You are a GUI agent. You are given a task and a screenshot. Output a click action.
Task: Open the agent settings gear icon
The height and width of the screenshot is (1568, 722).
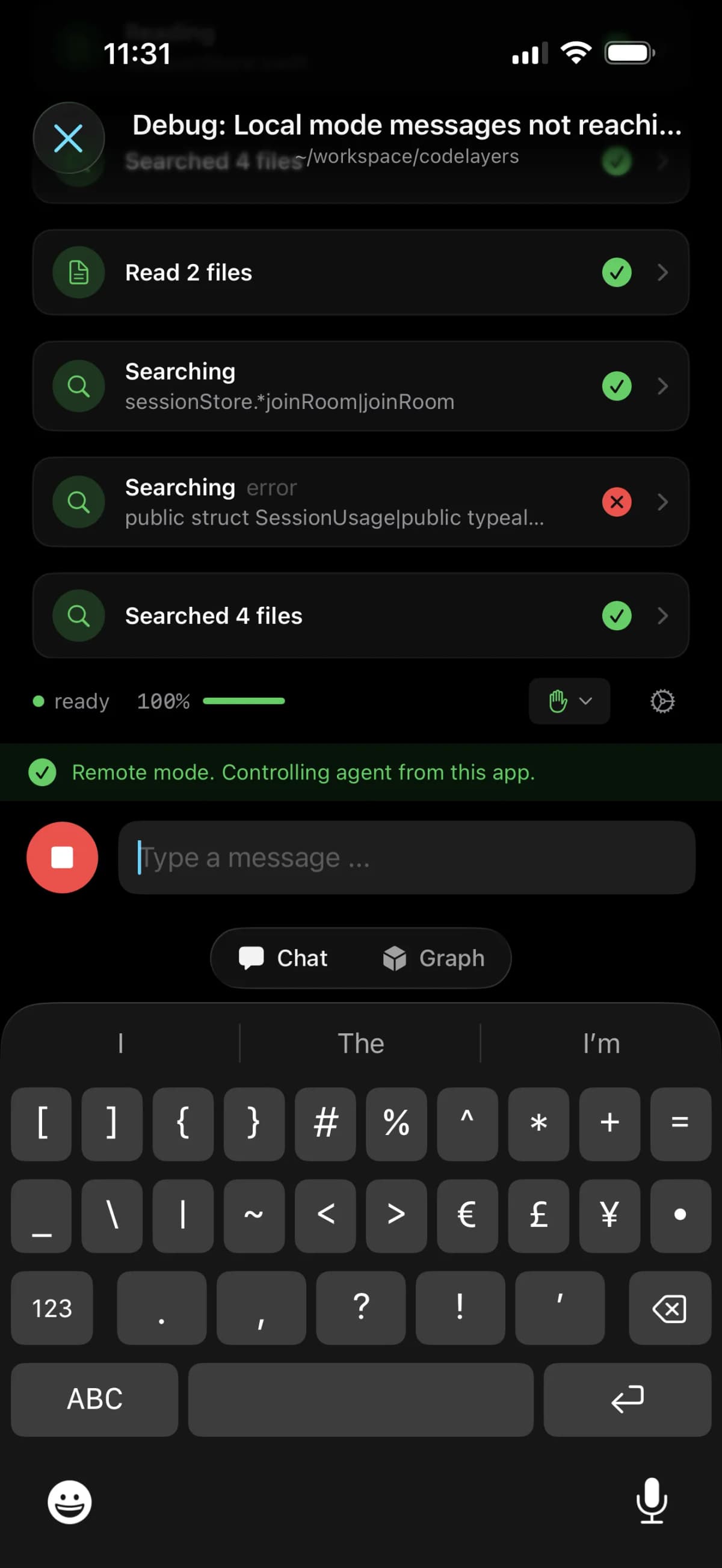tap(662, 701)
